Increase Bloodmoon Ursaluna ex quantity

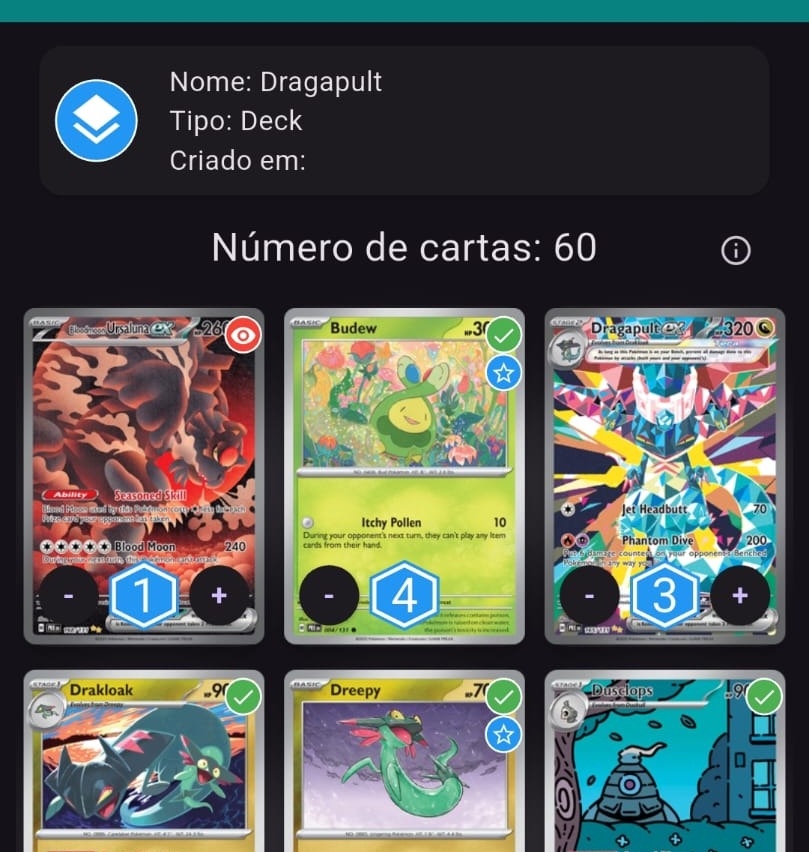219,595
